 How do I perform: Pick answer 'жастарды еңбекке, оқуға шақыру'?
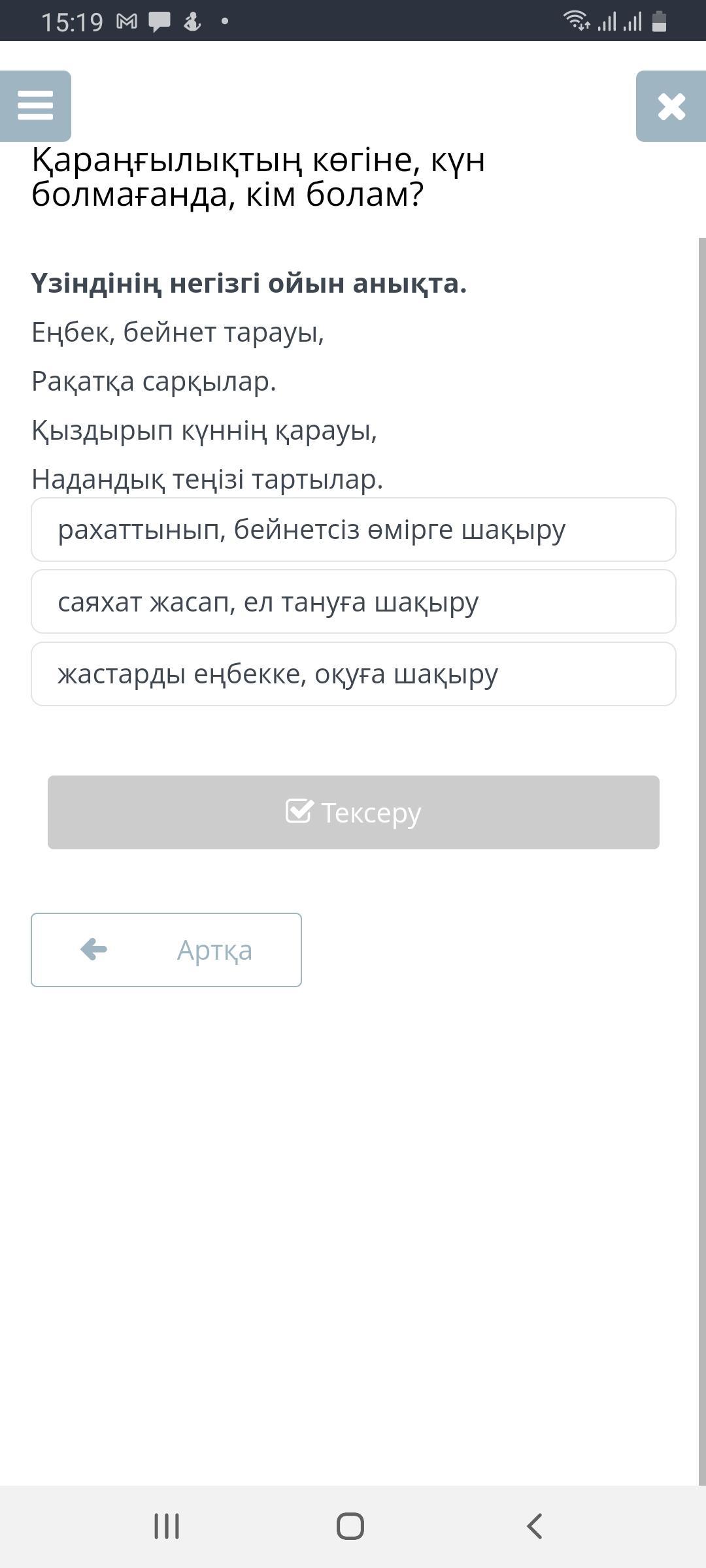(x=354, y=674)
